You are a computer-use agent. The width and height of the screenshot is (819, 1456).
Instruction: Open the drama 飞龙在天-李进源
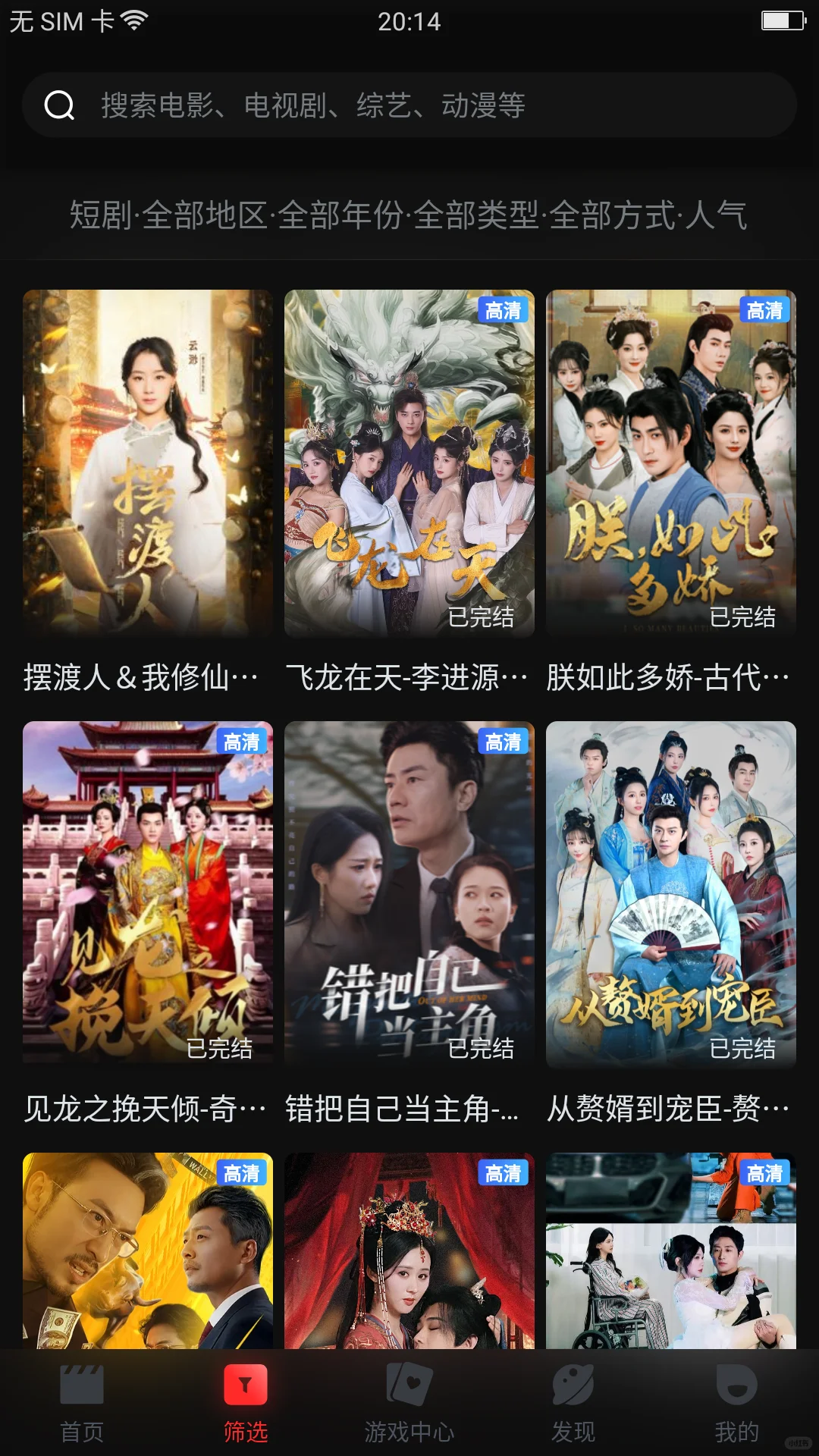409,464
